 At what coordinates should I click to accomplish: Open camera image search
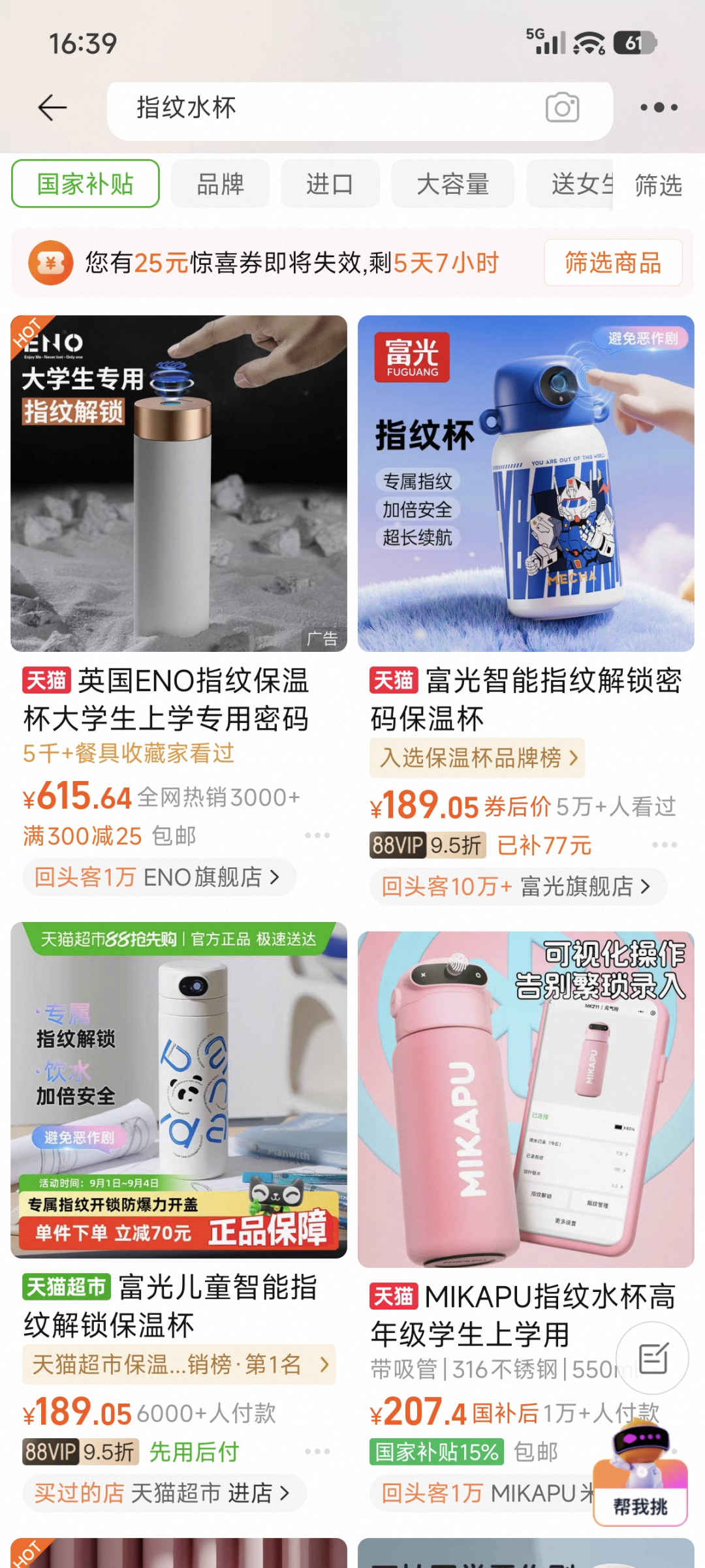(563, 108)
